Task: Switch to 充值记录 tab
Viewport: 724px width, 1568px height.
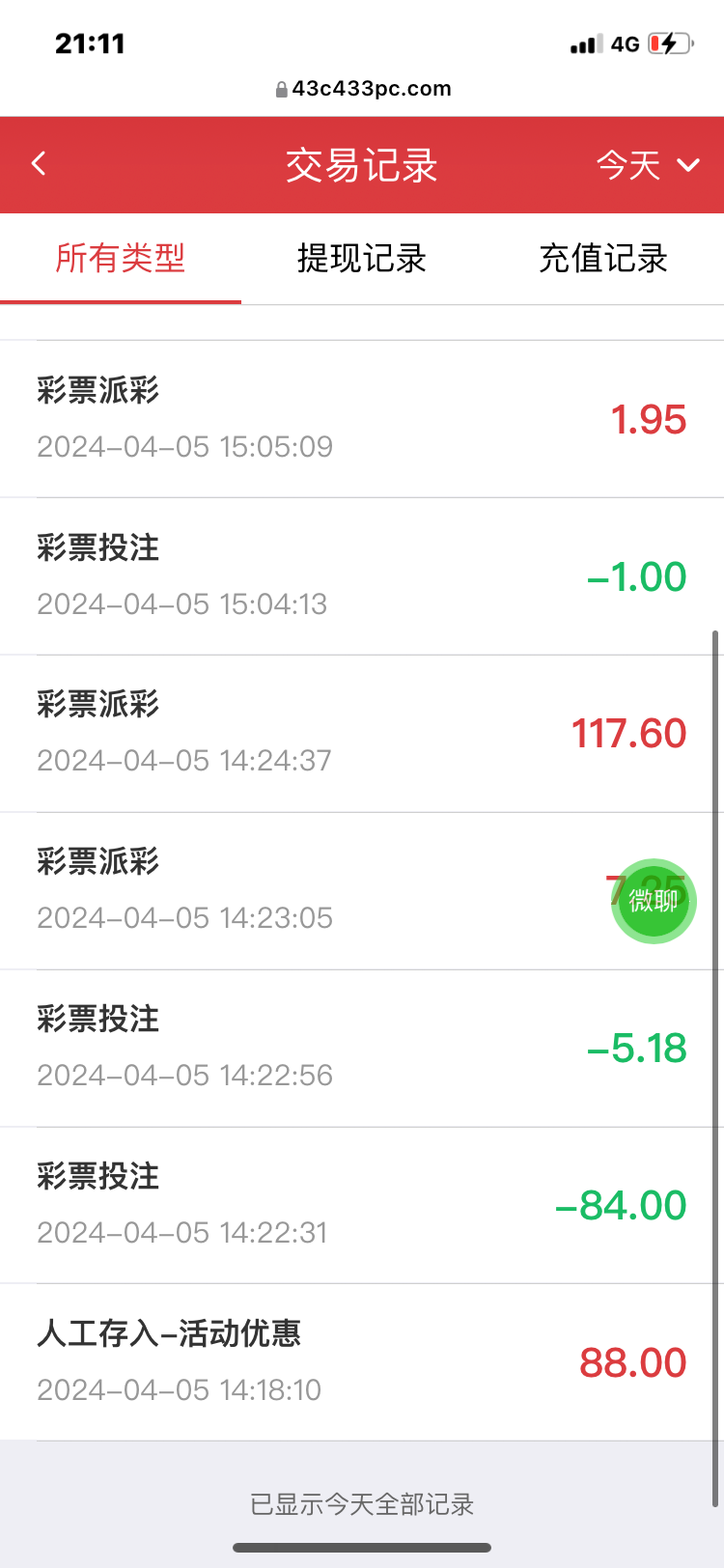Action: [603, 259]
